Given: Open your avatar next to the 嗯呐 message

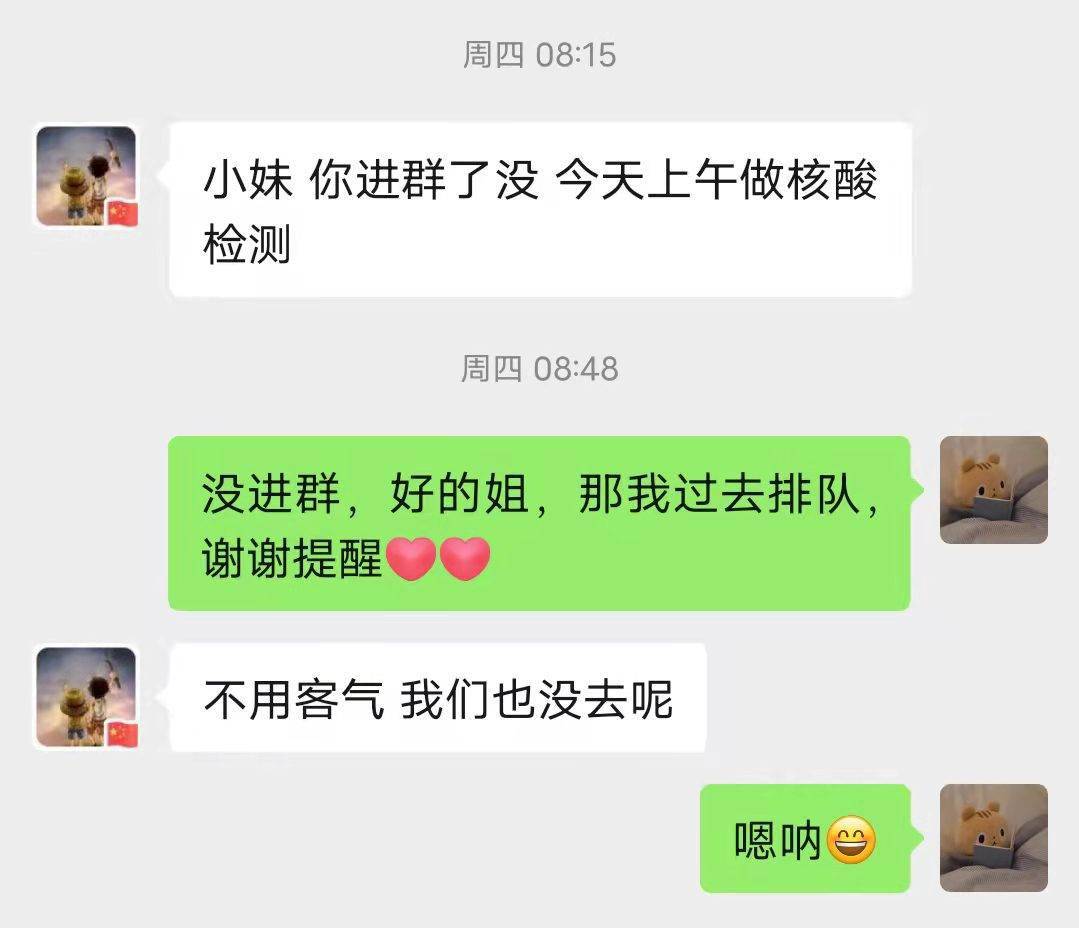Looking at the screenshot, I should coord(993,838).
